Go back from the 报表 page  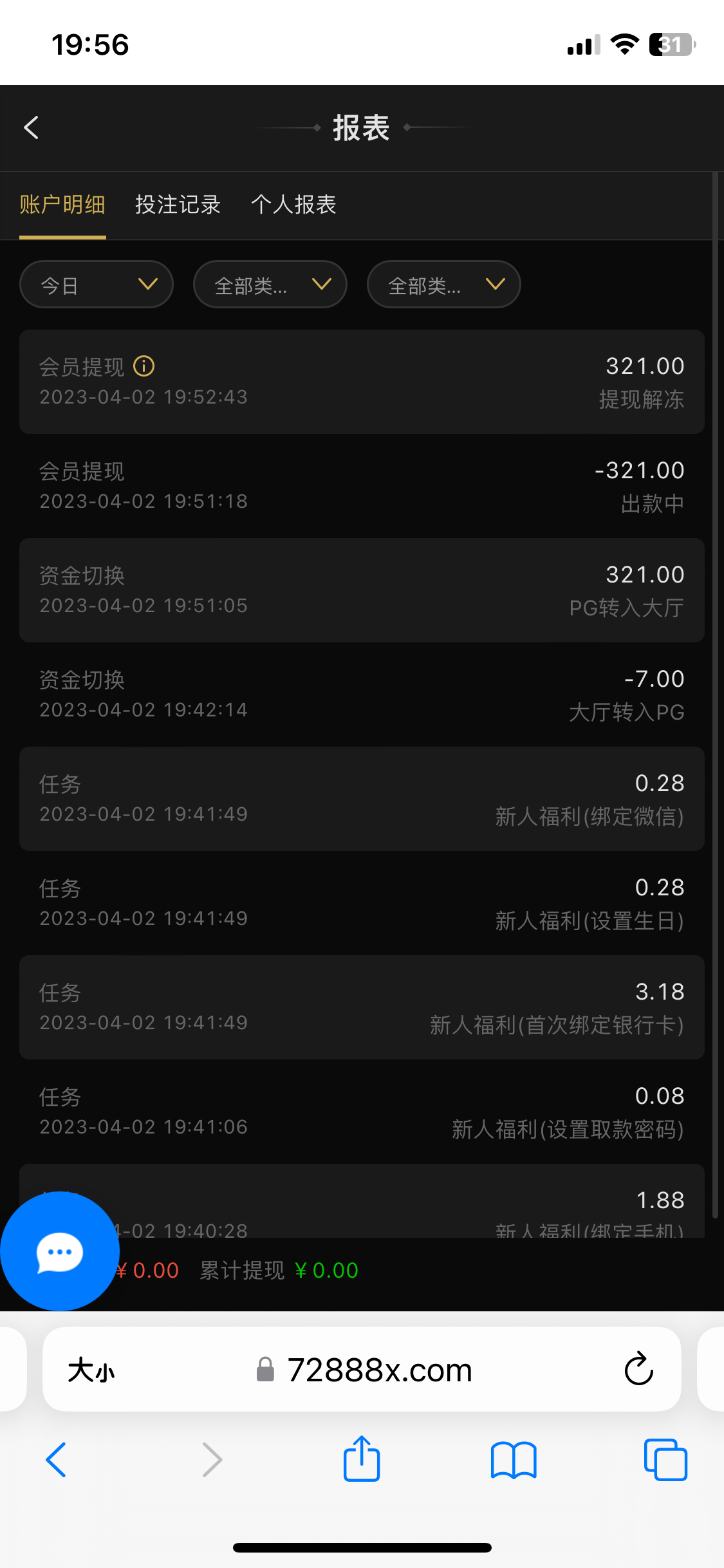(x=31, y=127)
